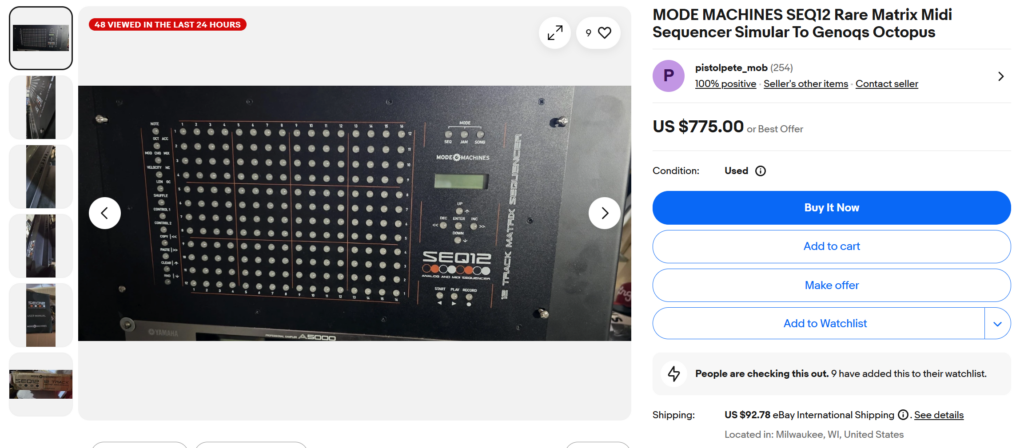Select the sixth thumbnail in the gallery
Screen dimensions: 1024x448
coord(41,384)
